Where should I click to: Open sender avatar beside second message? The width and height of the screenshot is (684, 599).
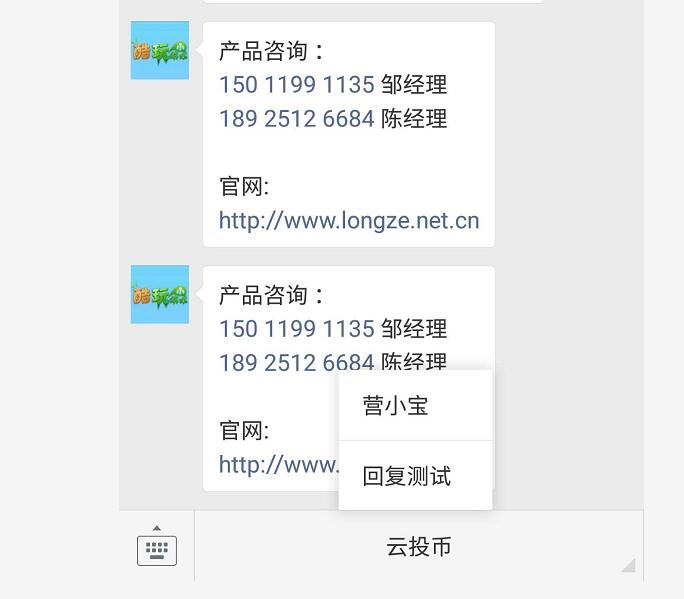point(160,294)
